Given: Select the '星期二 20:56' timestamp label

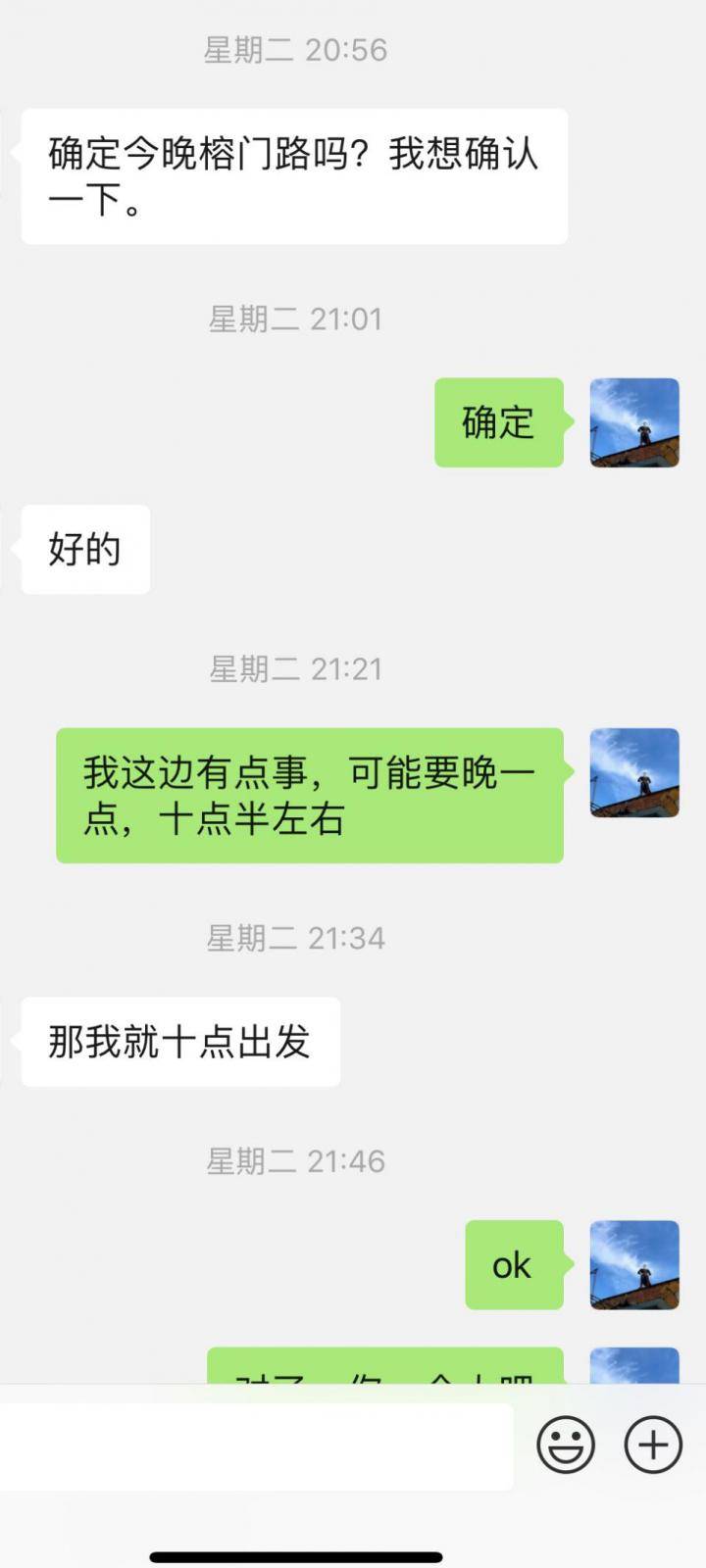Looking at the screenshot, I should [x=294, y=51].
